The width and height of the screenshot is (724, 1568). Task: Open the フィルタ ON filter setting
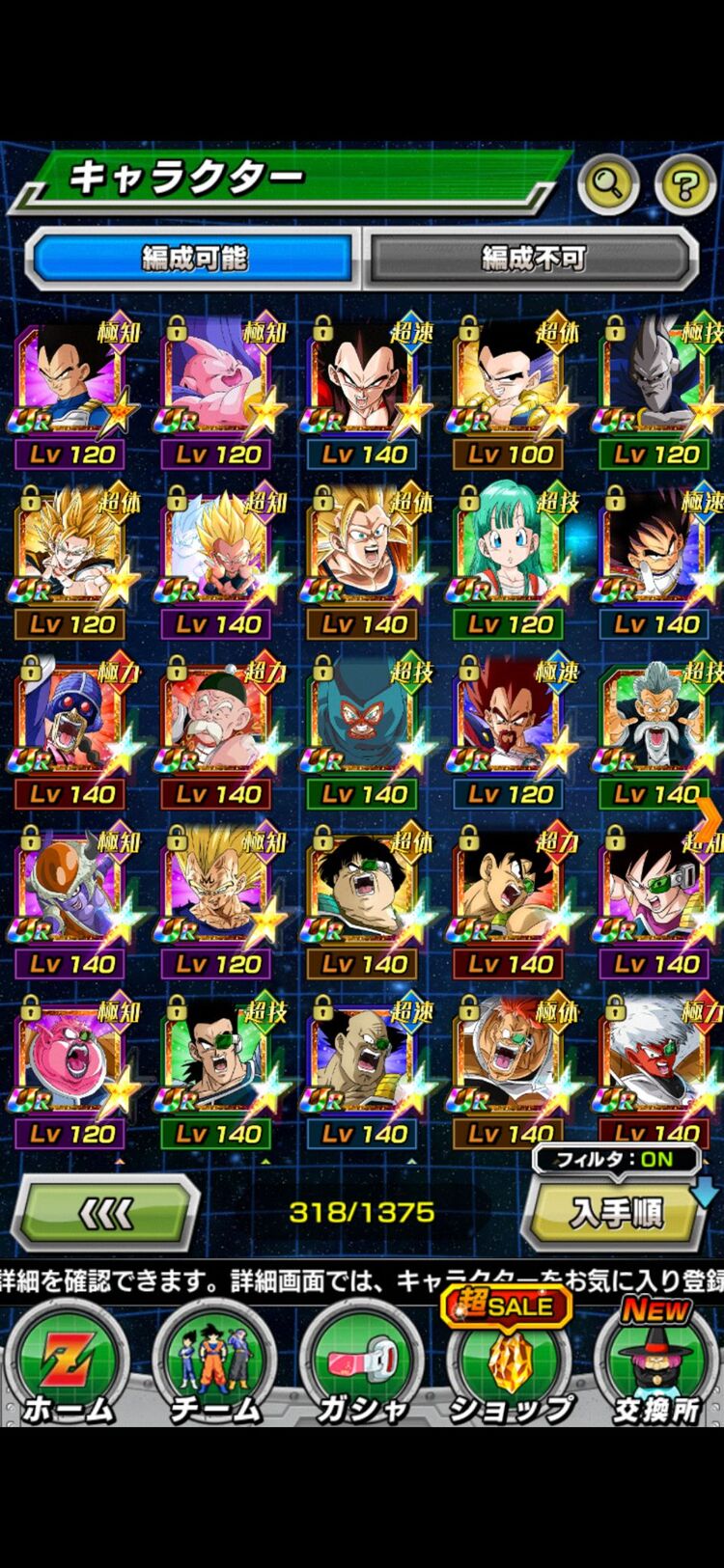pos(614,1159)
